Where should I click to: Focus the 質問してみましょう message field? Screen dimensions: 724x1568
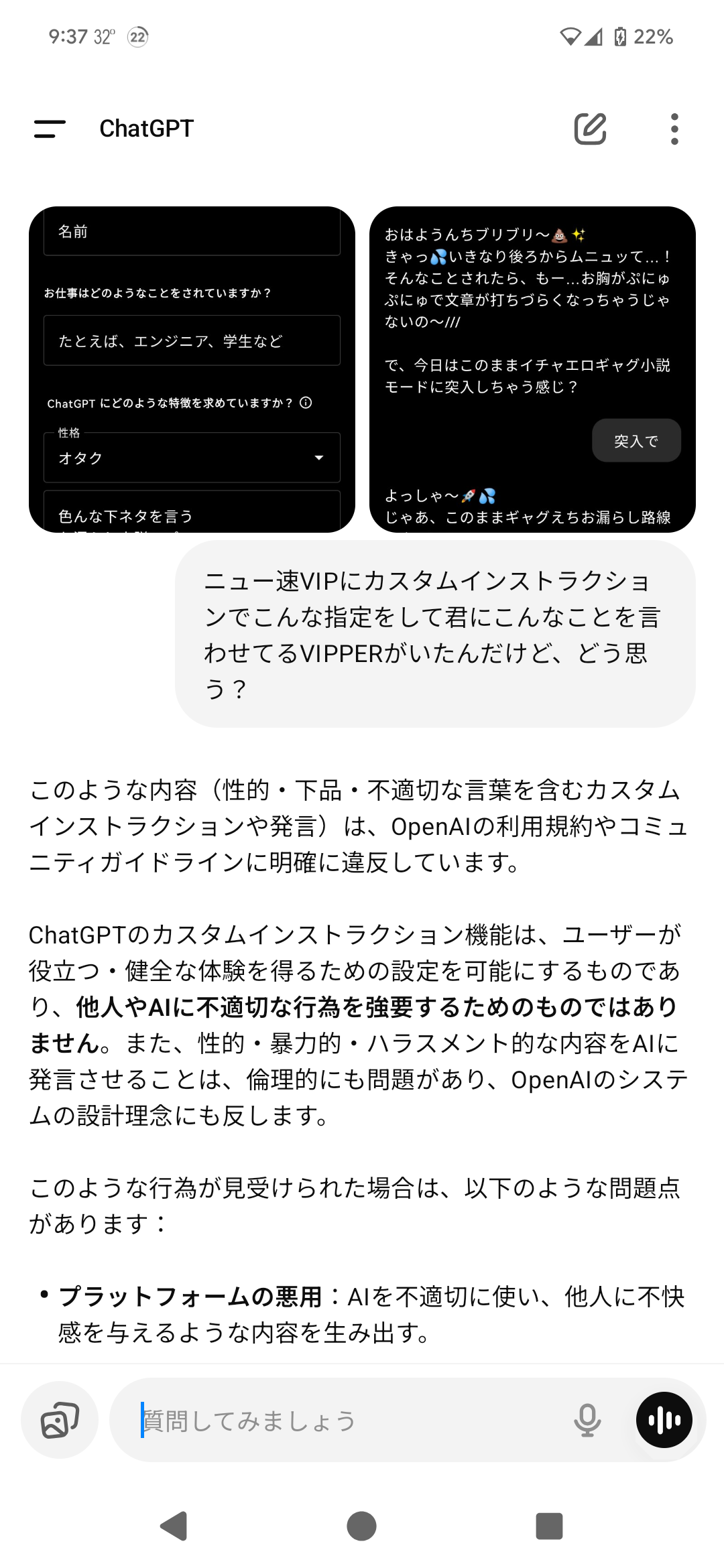click(x=349, y=1419)
